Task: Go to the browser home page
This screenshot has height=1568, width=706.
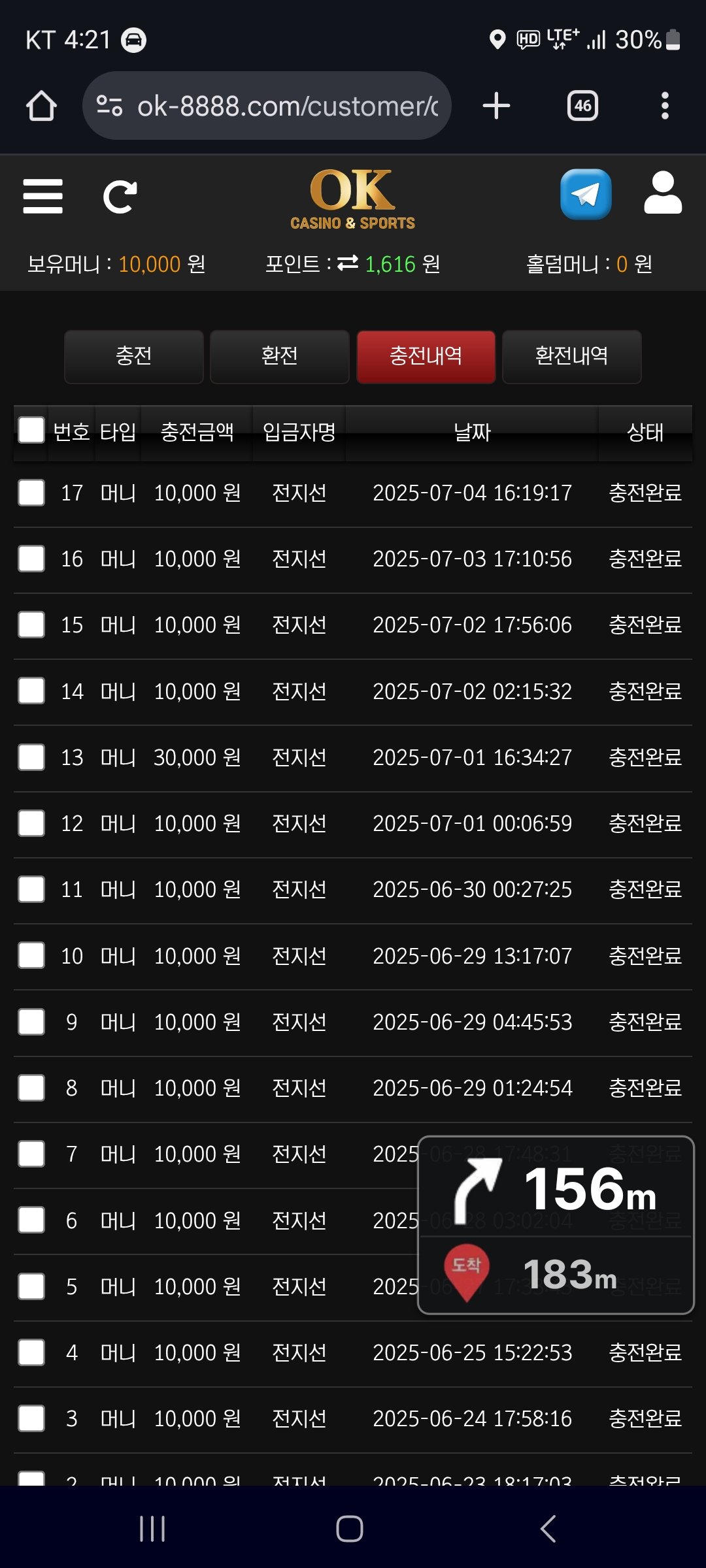Action: [41, 106]
